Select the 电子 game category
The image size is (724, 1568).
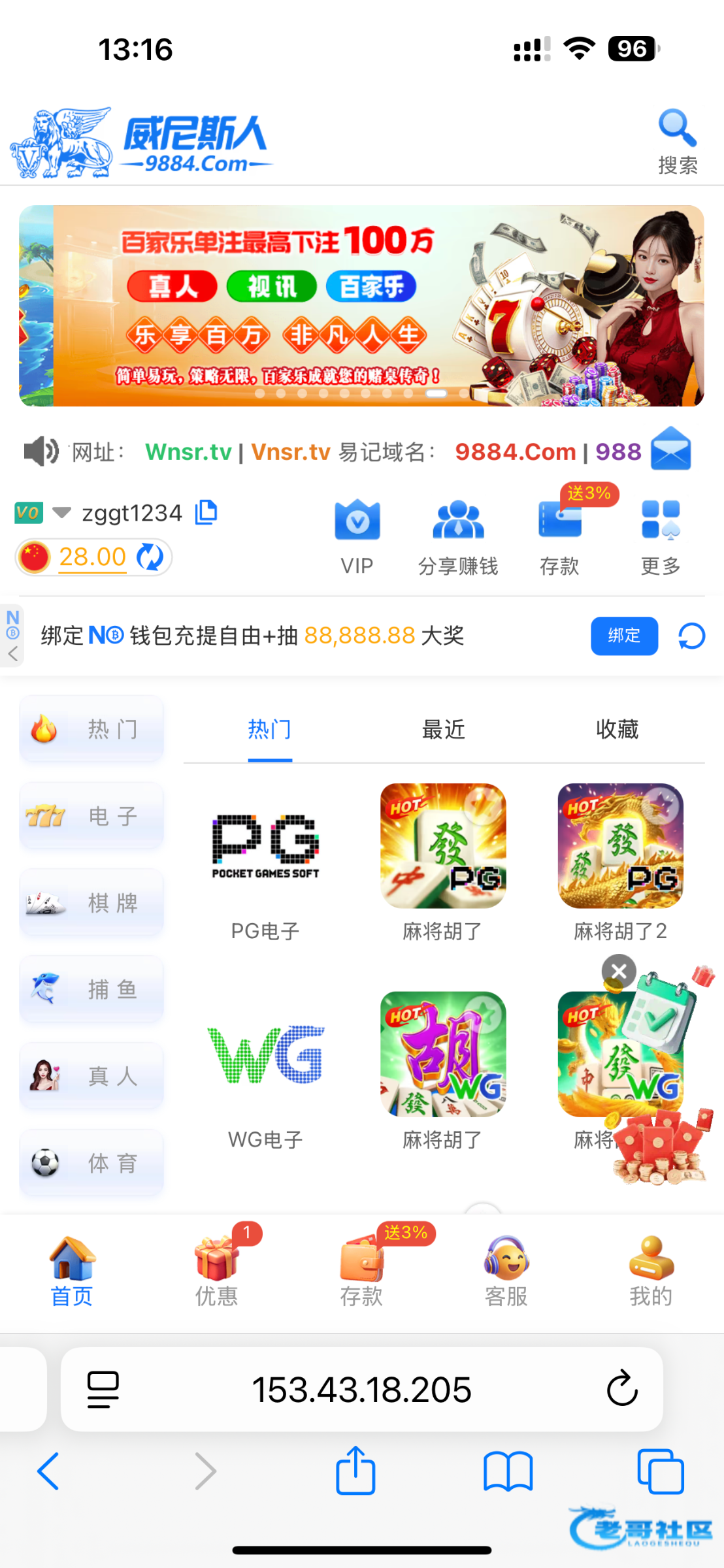pos(91,816)
